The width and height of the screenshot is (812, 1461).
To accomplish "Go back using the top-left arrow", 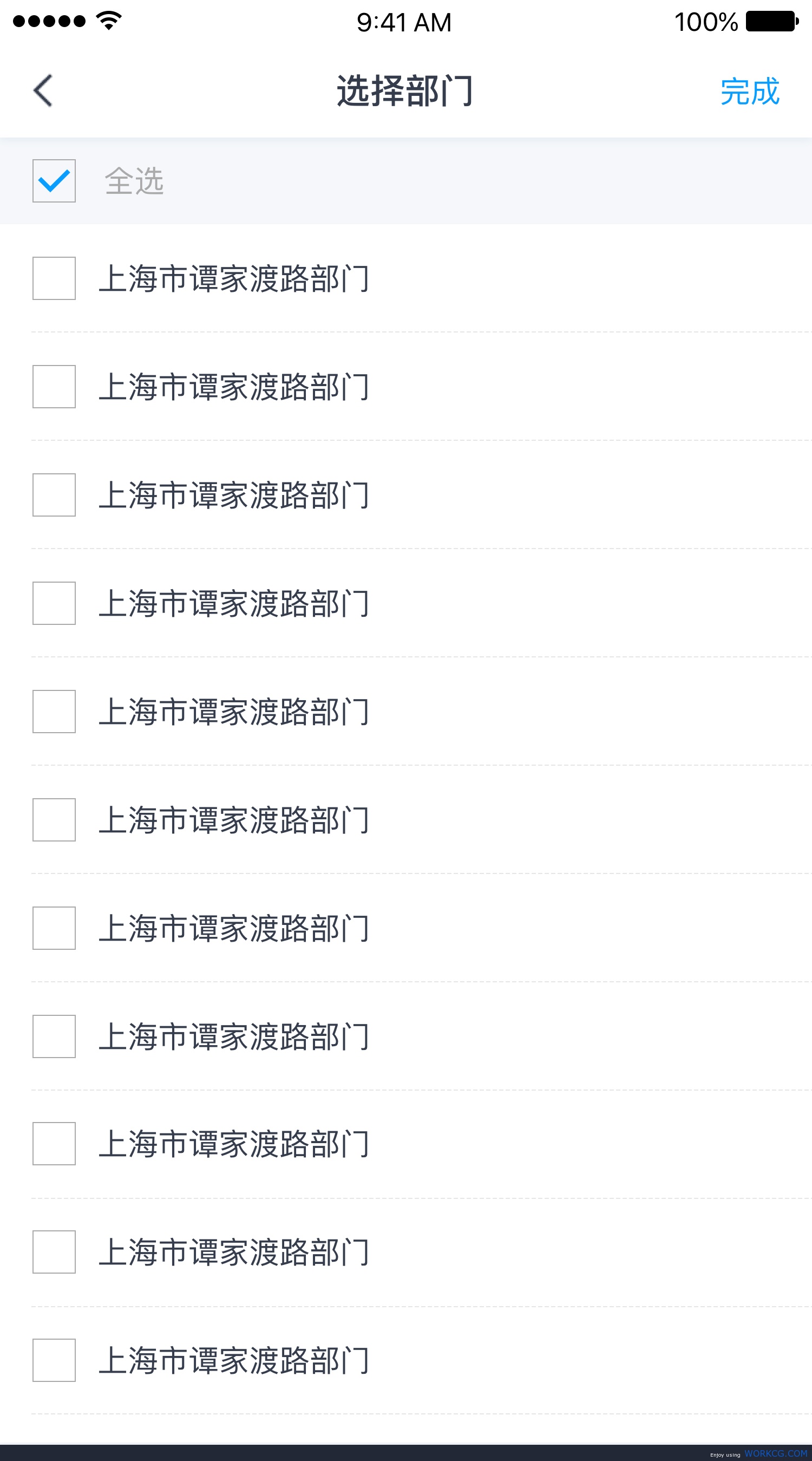I will click(x=43, y=90).
